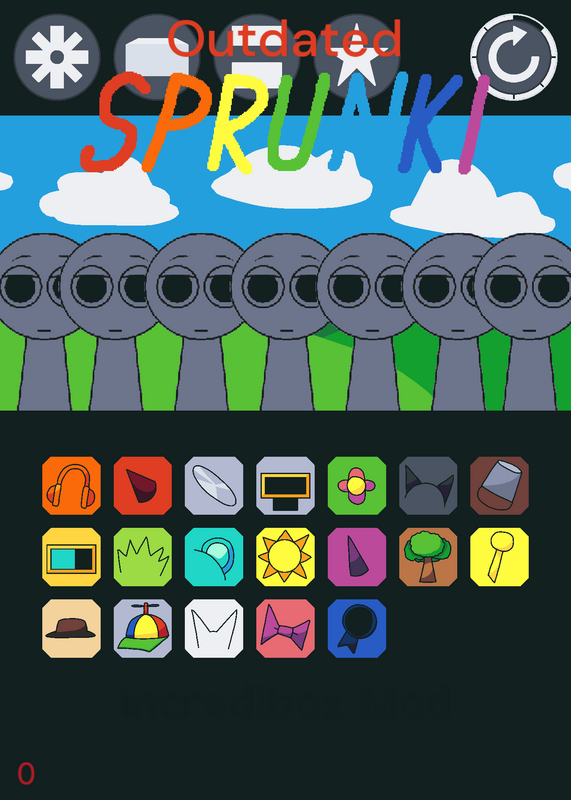The width and height of the screenshot is (571, 800).
Task: Select the brown bucket icon
Action: [500, 486]
